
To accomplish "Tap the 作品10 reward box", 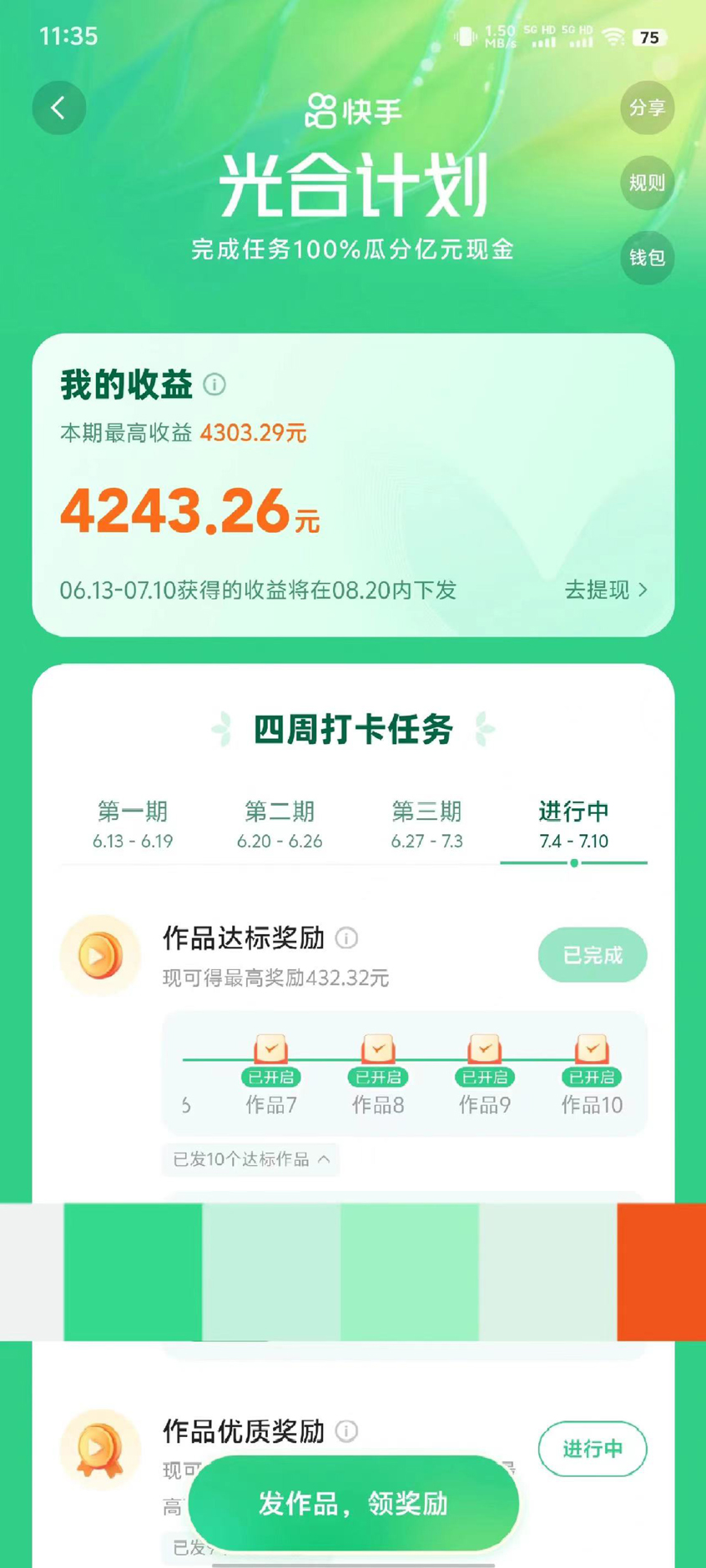I will click(592, 1049).
